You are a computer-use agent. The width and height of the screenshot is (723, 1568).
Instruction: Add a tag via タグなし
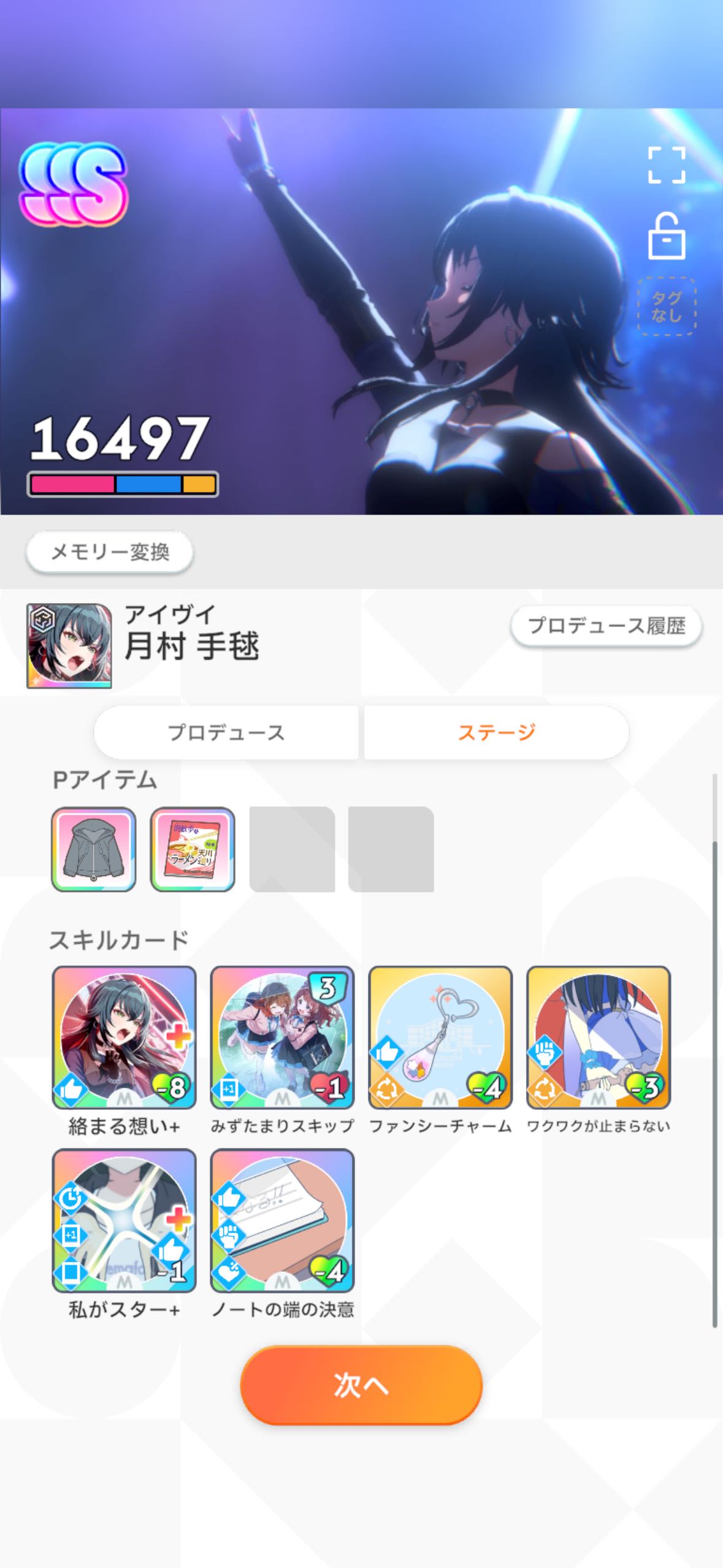(x=667, y=306)
